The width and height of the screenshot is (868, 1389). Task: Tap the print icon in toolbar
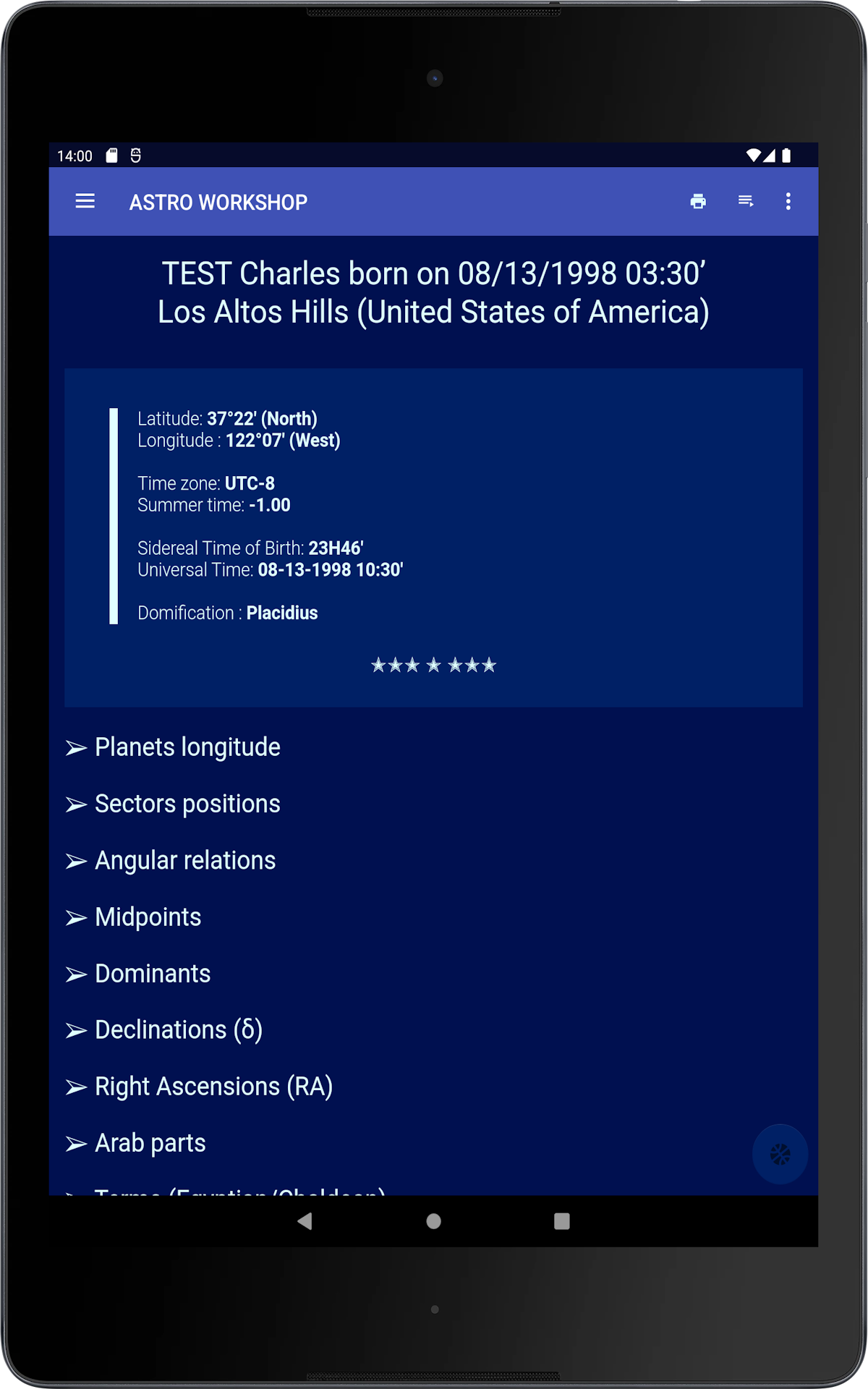pyautogui.click(x=698, y=201)
